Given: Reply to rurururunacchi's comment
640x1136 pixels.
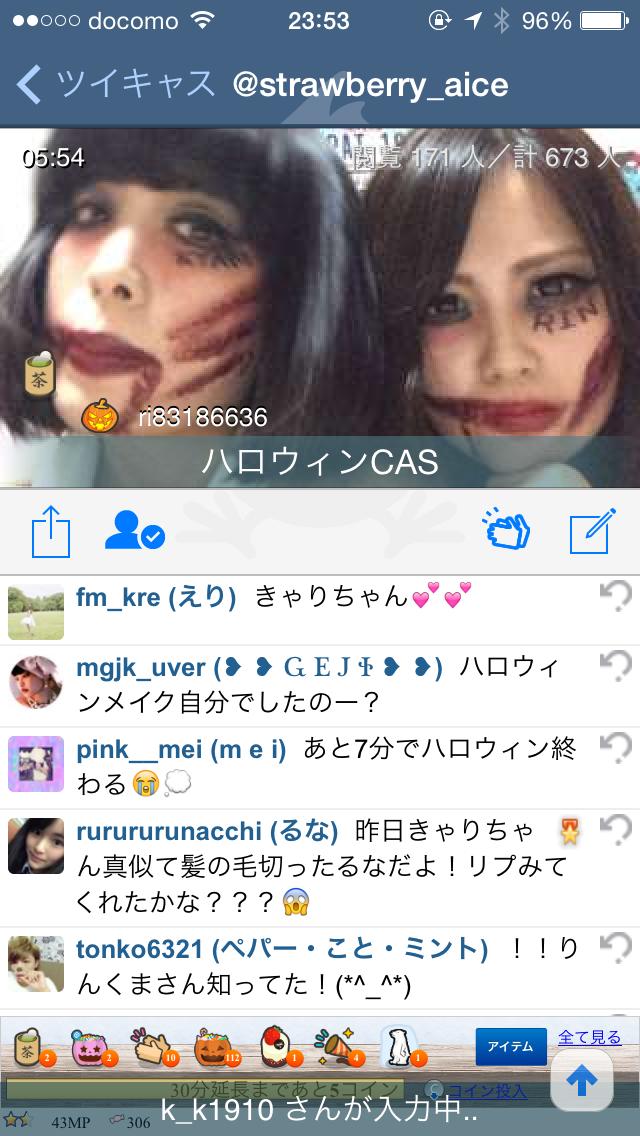Looking at the screenshot, I should 616,830.
